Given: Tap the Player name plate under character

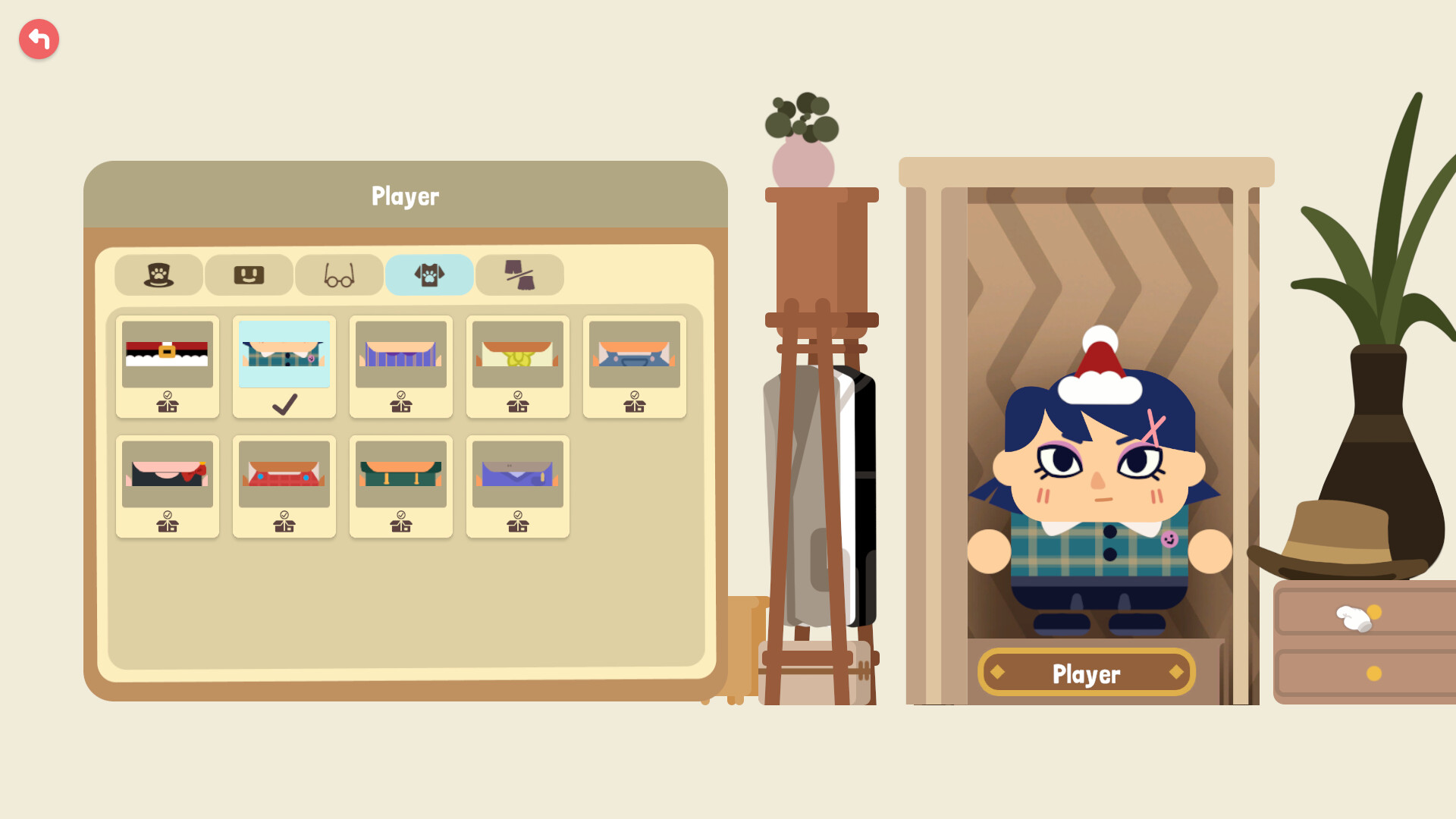Looking at the screenshot, I should (x=1086, y=673).
